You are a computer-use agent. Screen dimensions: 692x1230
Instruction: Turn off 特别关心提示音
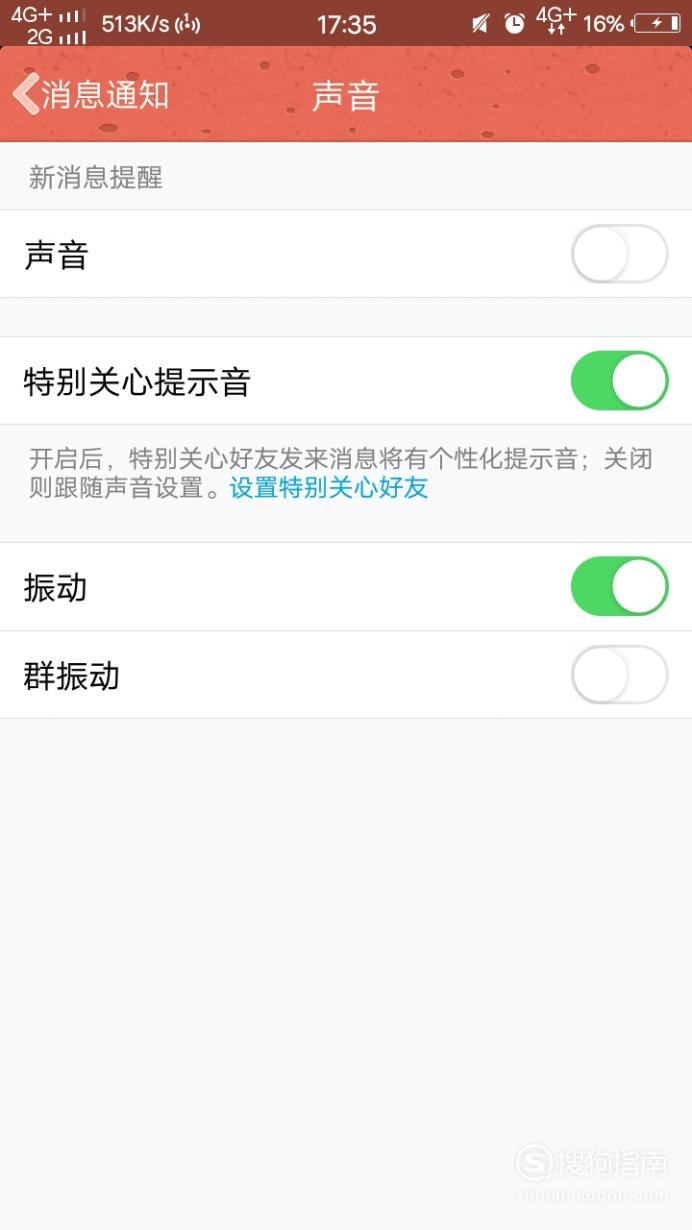619,381
